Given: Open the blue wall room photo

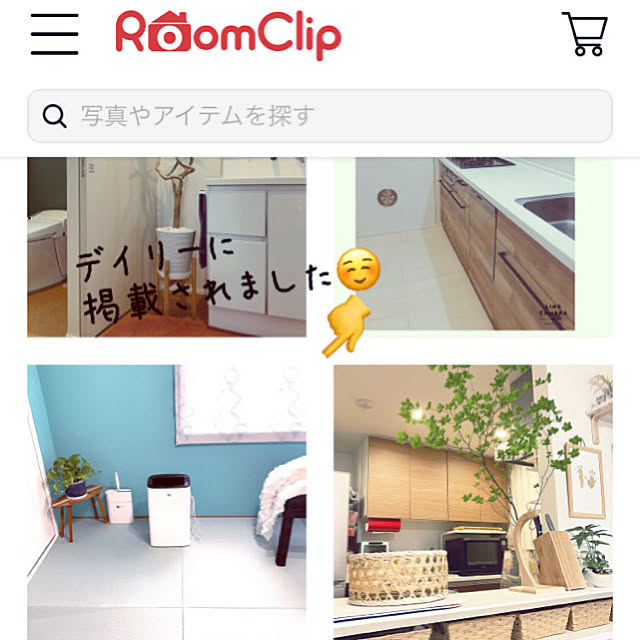Looking at the screenshot, I should pos(166,500).
